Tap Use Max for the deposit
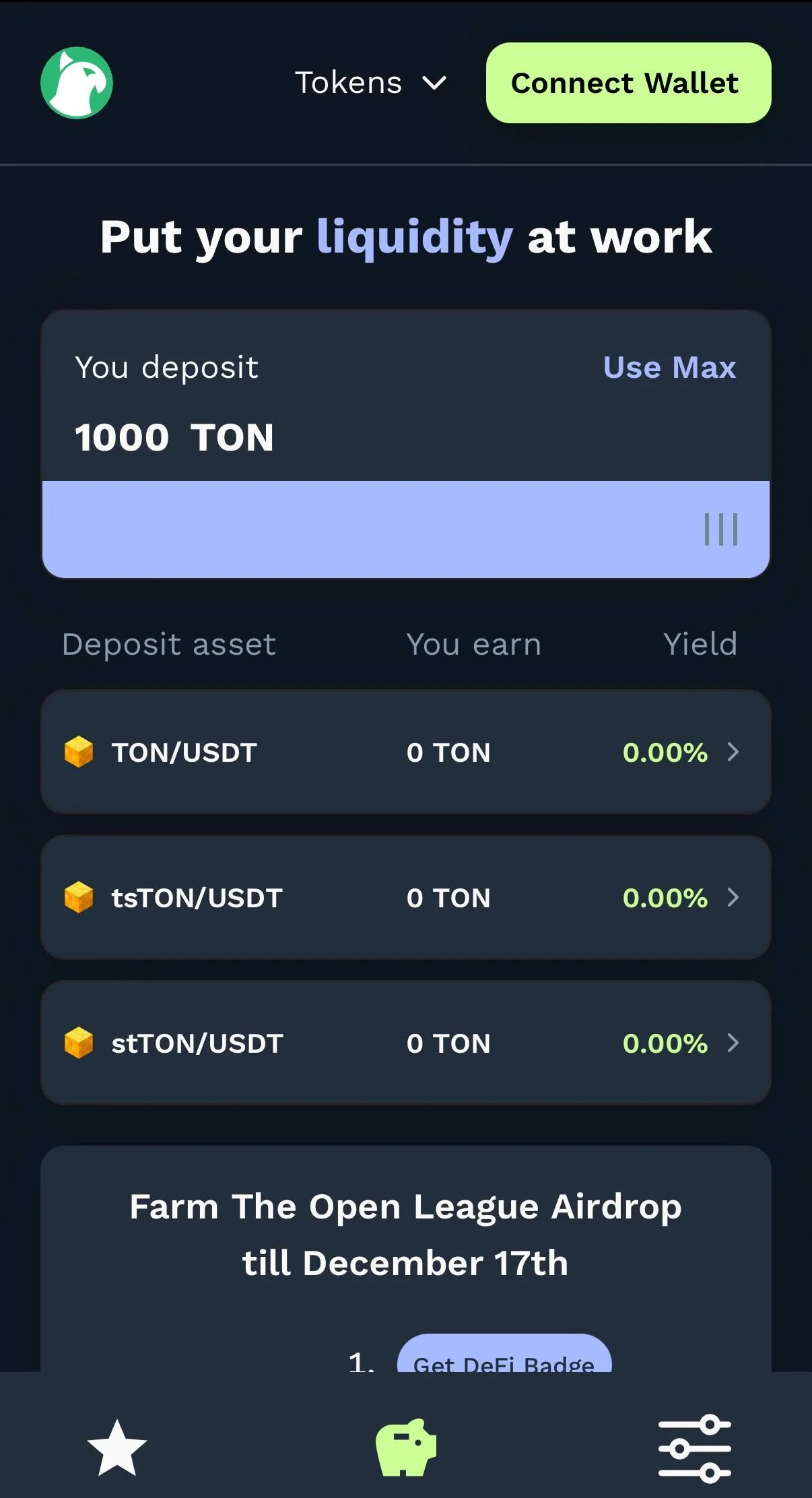 [x=669, y=368]
